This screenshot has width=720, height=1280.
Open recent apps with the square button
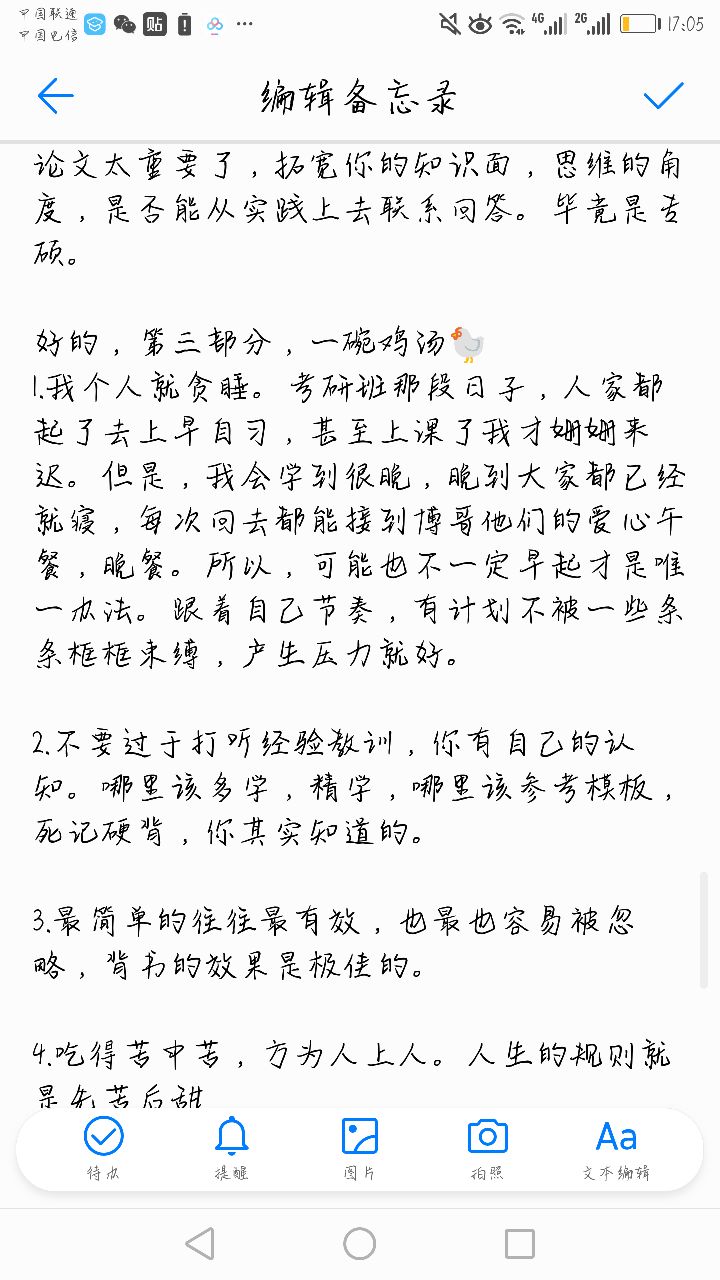(520, 1244)
